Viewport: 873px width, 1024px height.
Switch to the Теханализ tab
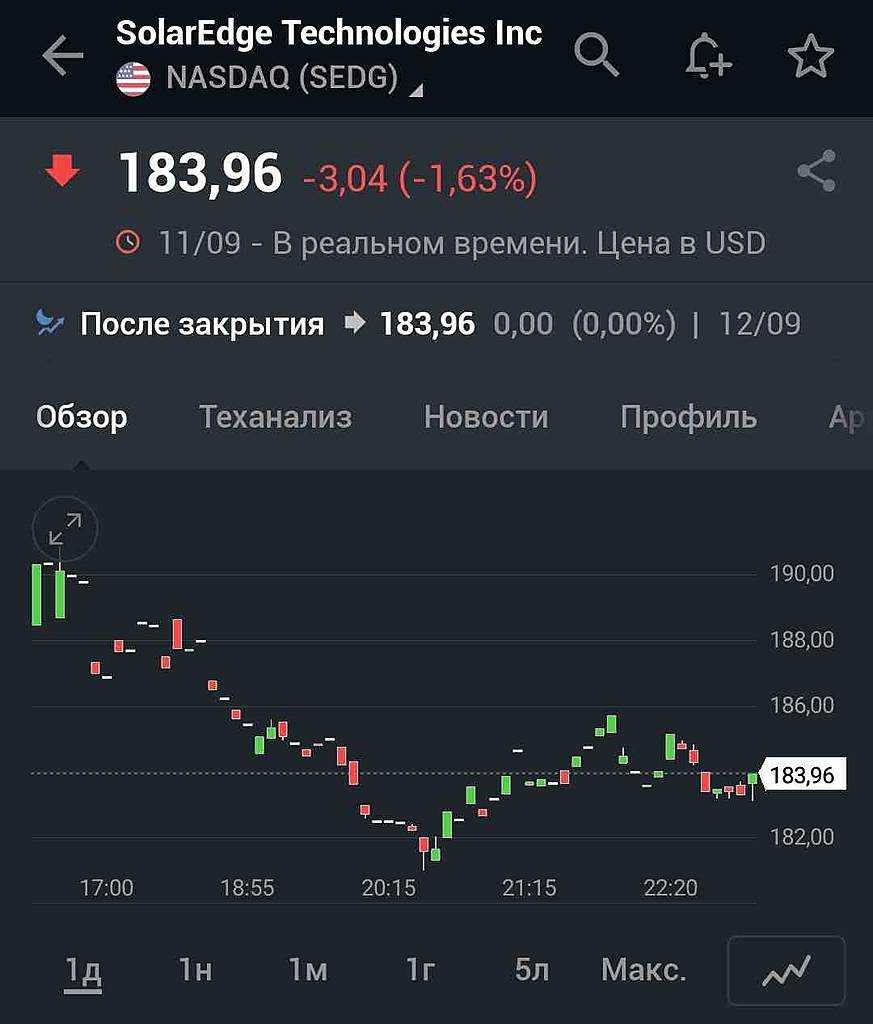(x=275, y=417)
